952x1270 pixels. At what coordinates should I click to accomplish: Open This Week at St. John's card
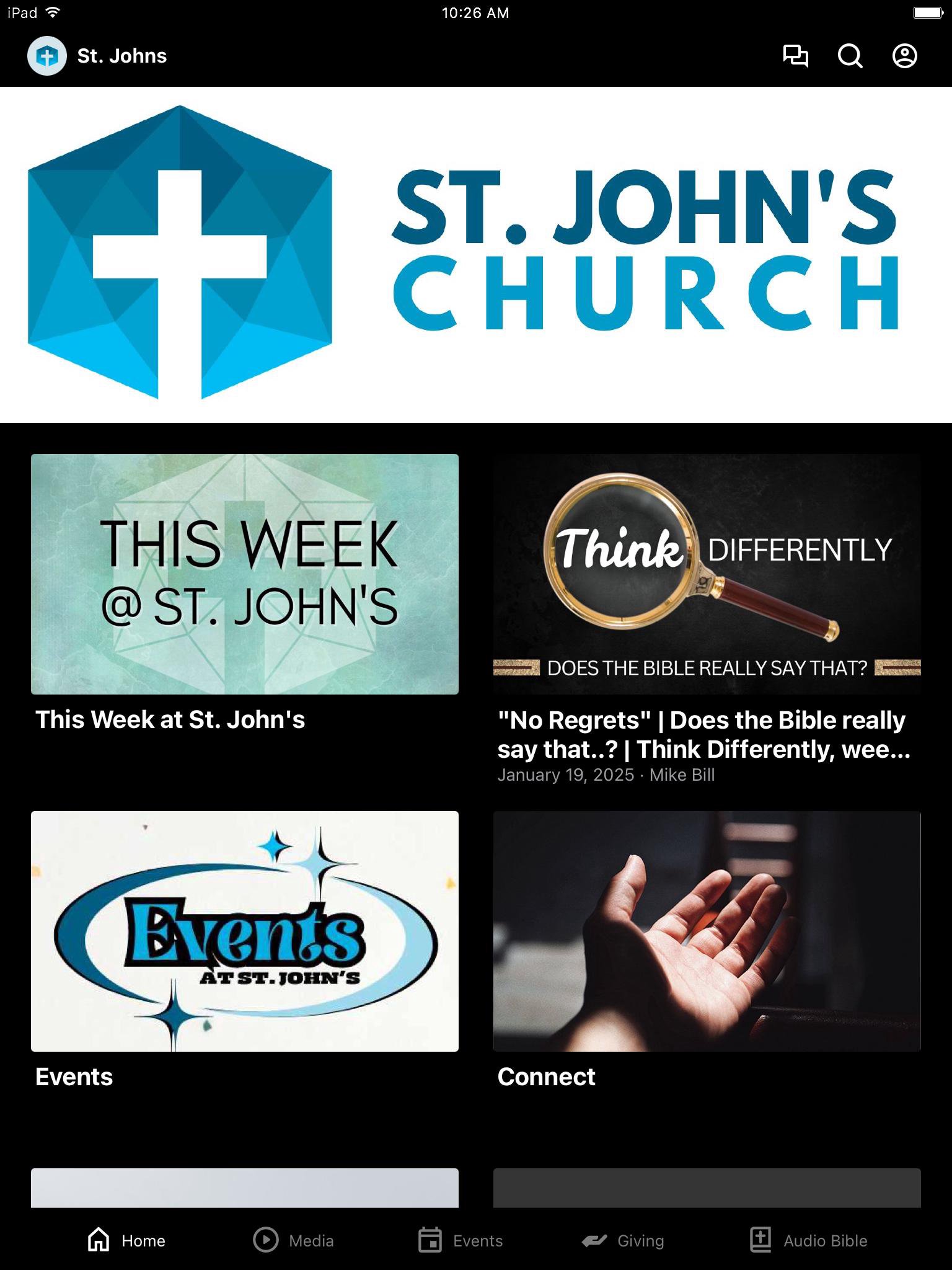coord(245,574)
